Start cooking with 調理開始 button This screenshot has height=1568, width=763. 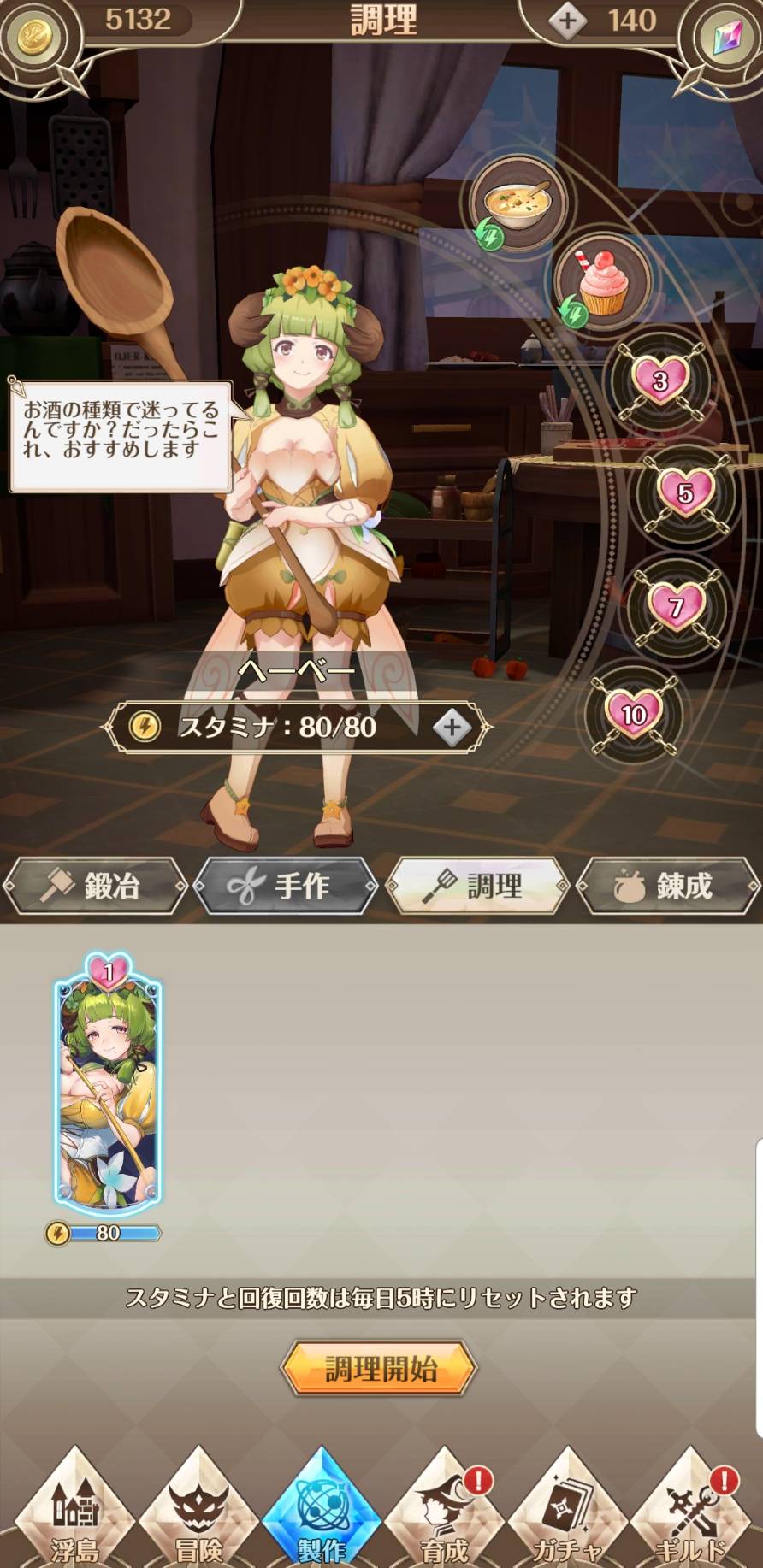click(379, 1369)
